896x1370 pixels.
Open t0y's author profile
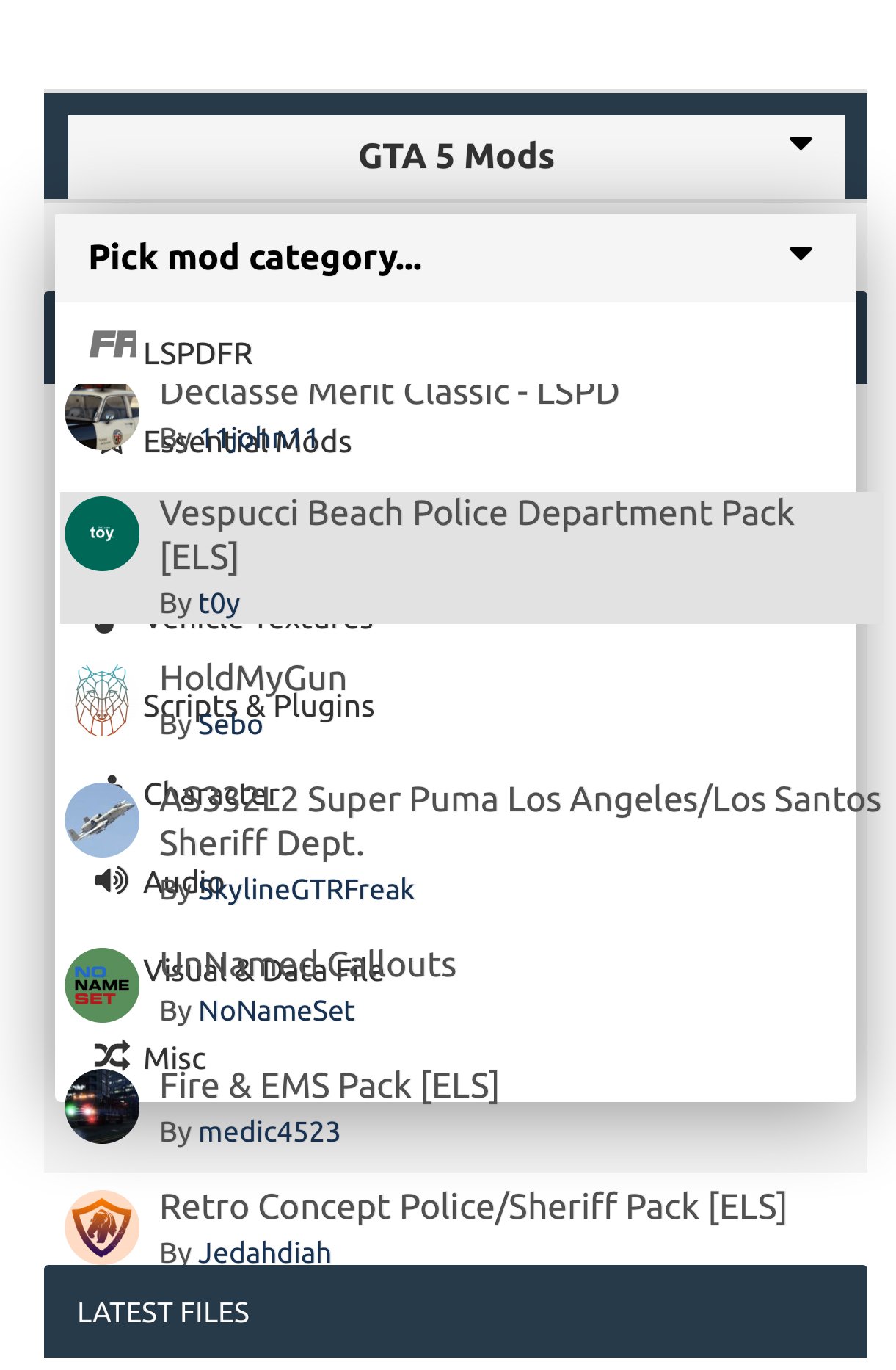(219, 604)
